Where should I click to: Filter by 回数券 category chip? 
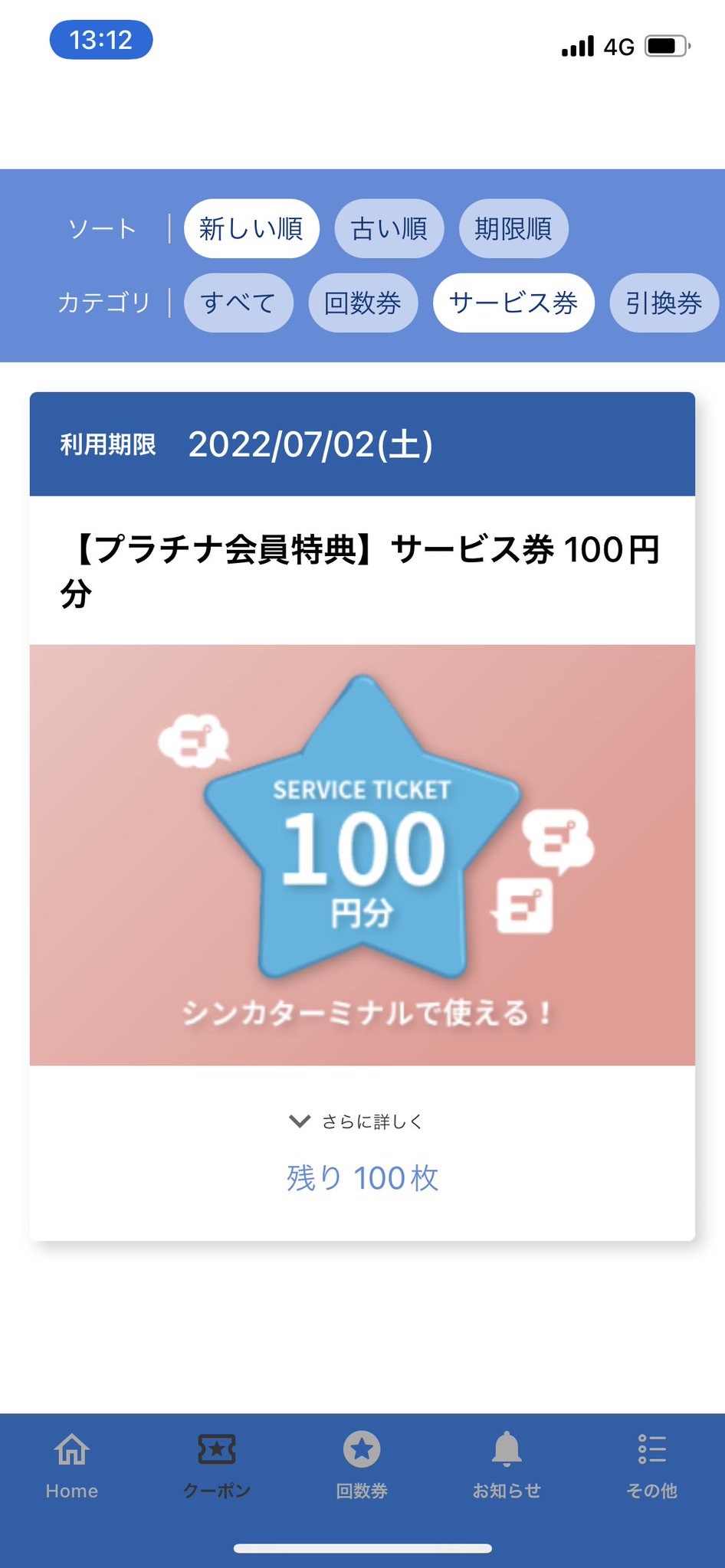[x=363, y=303]
